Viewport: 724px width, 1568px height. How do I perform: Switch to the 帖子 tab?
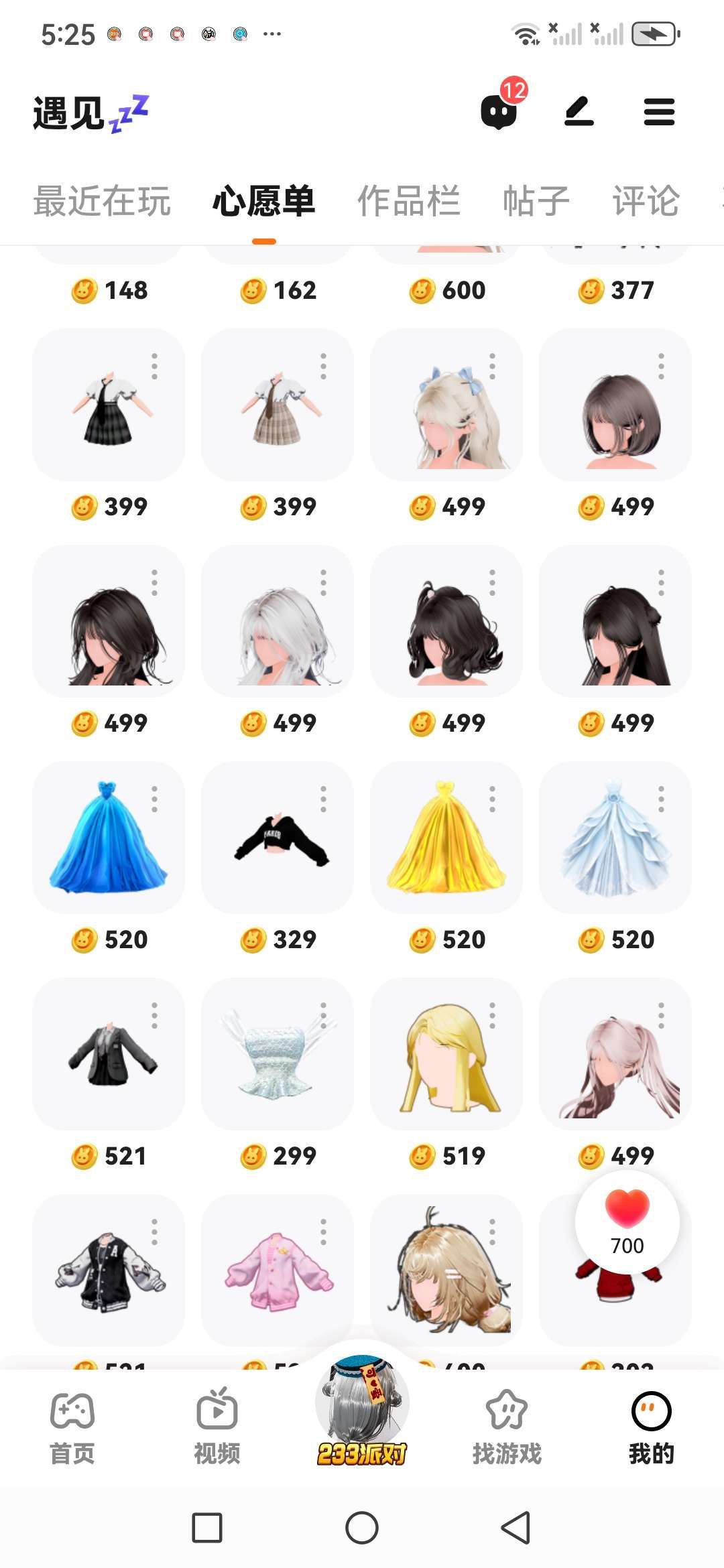(x=536, y=201)
